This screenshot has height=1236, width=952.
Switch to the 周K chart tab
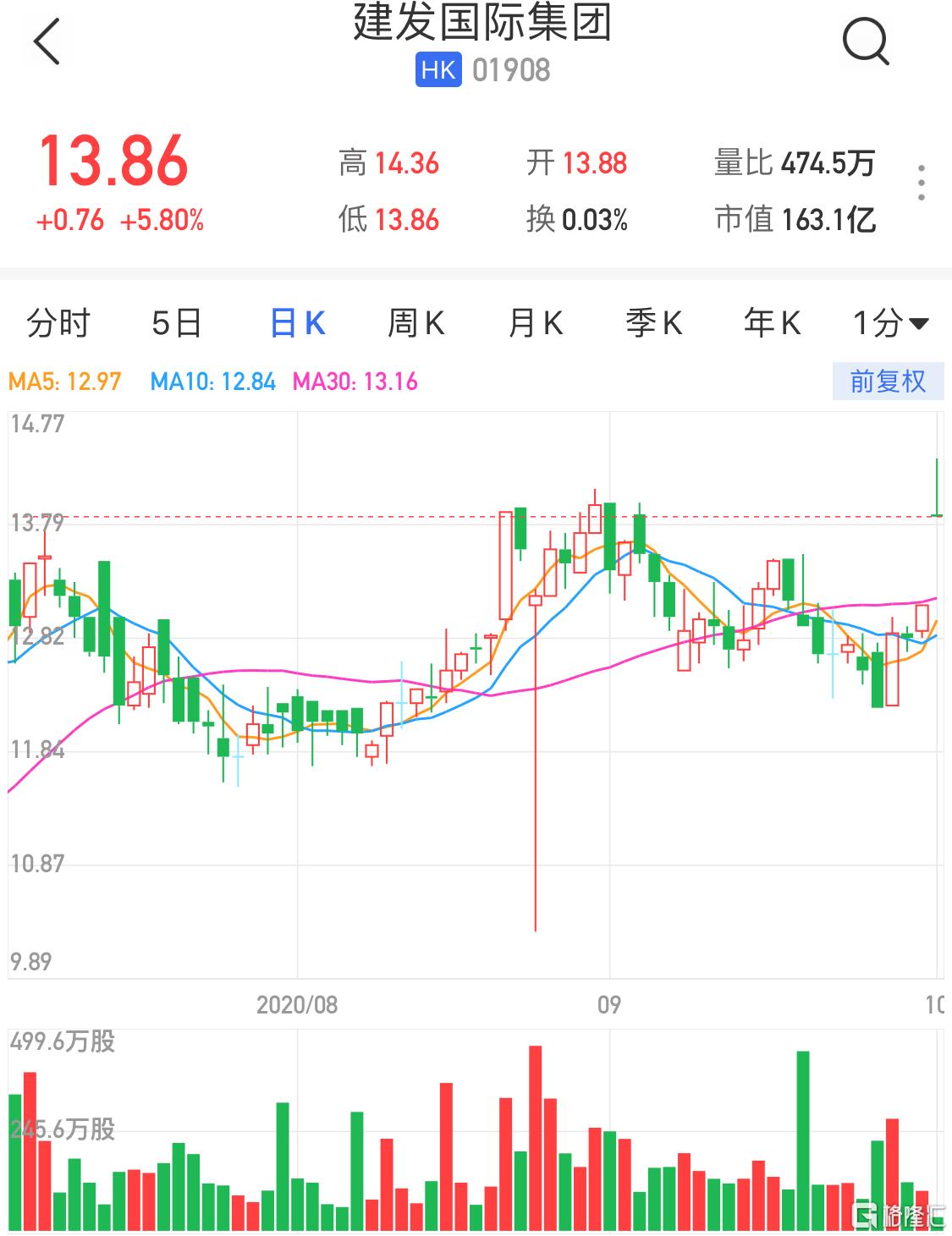click(416, 323)
